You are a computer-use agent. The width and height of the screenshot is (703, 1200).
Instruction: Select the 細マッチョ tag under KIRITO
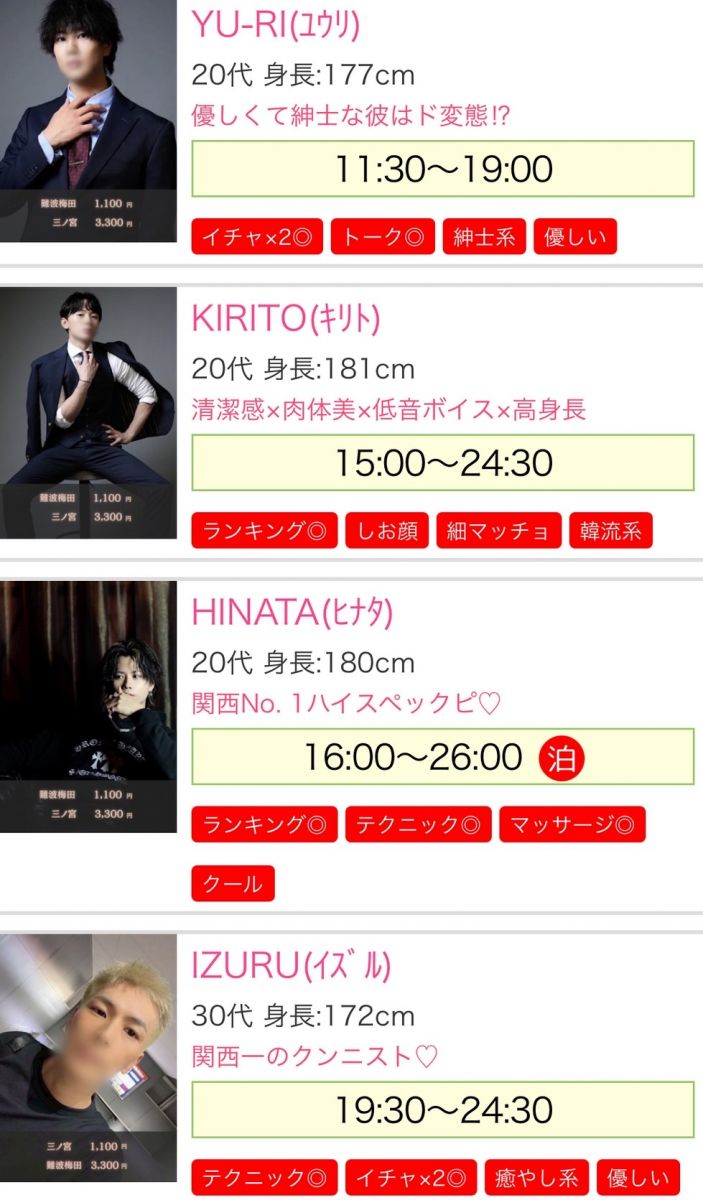point(498,531)
